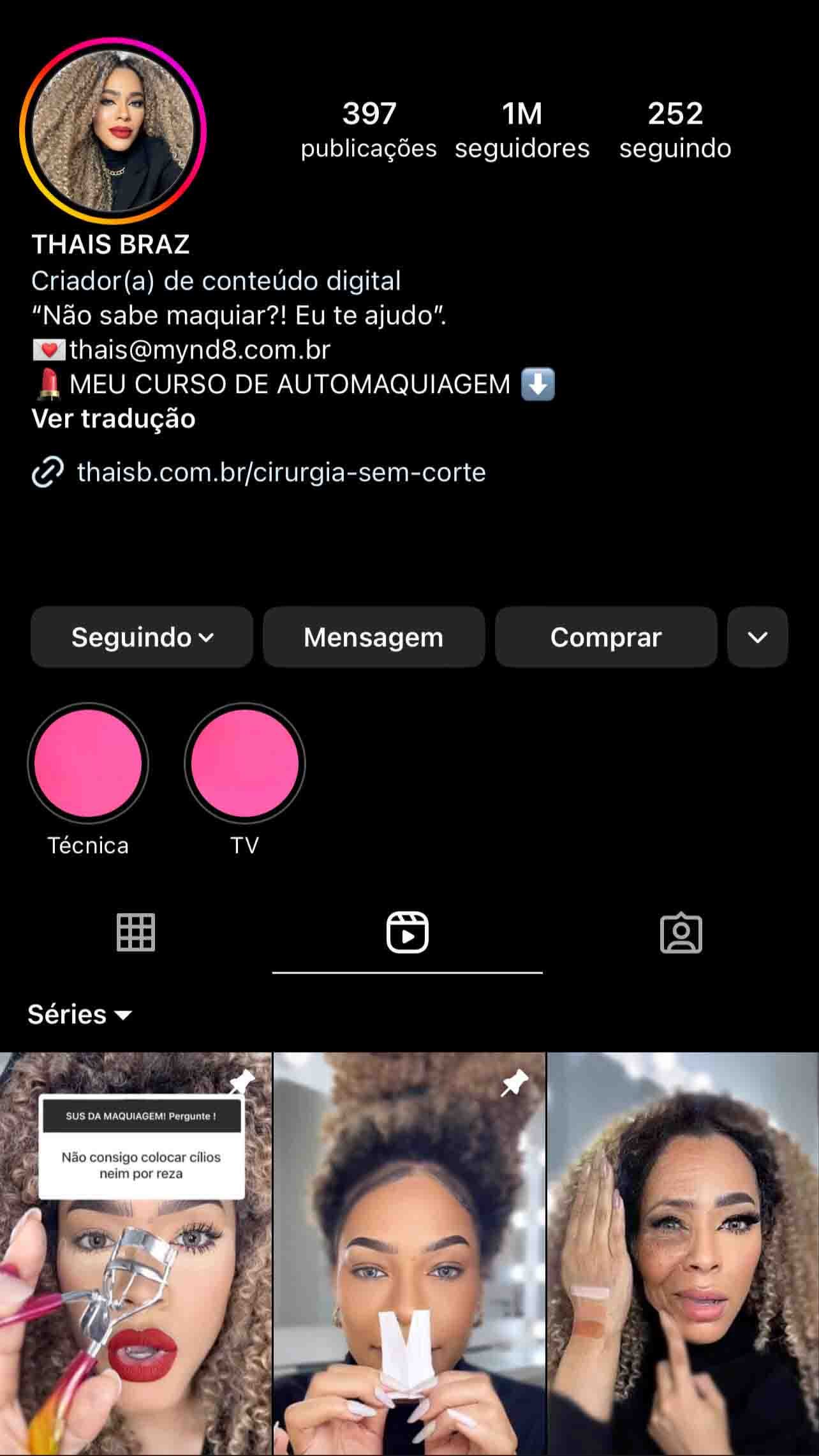Viewport: 819px width, 1456px height.
Task: Tap Ver tradução to translate bio
Action: (114, 419)
